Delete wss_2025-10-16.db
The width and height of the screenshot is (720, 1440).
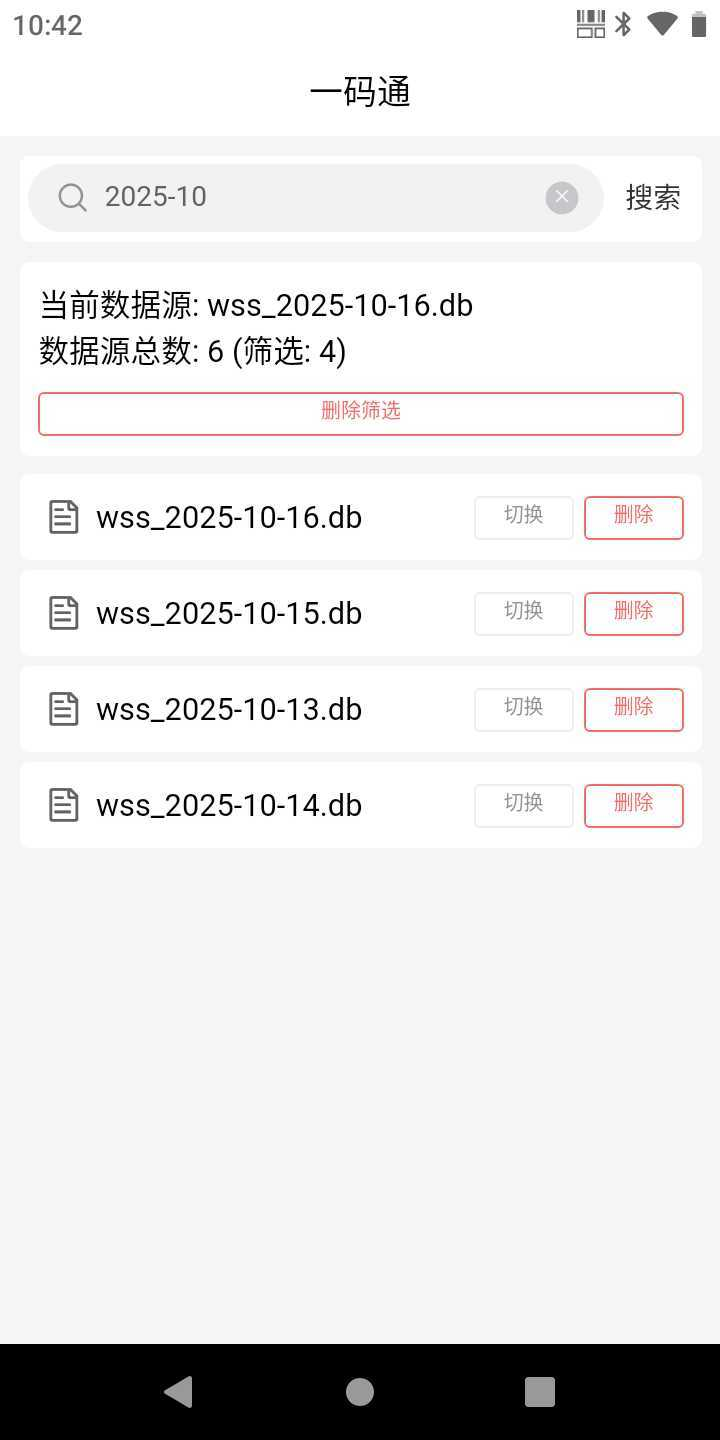633,517
